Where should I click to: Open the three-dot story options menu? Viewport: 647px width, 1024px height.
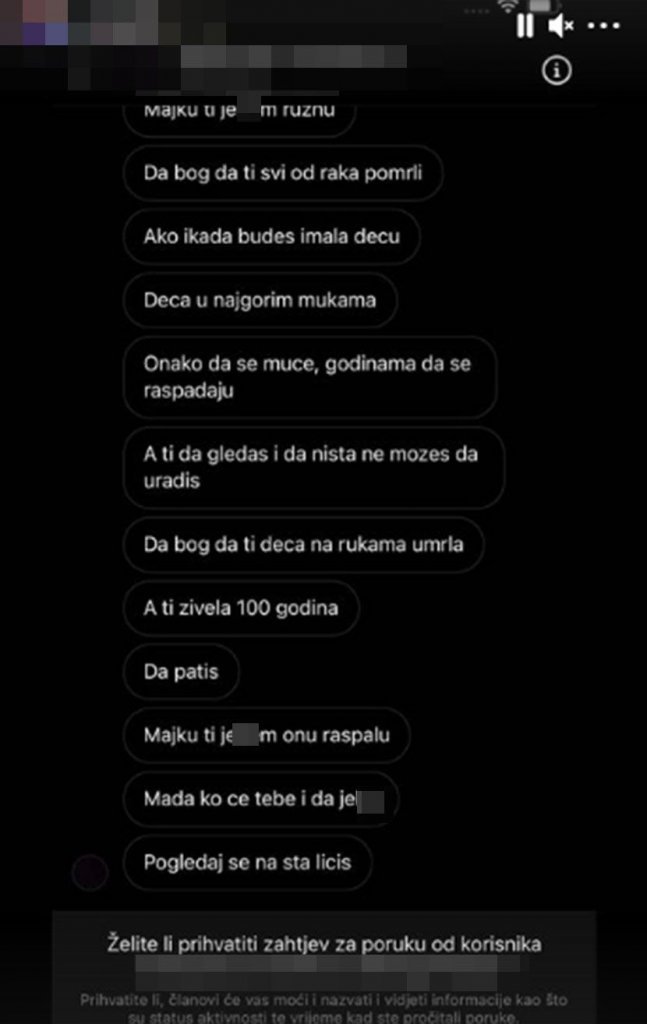coord(604,27)
